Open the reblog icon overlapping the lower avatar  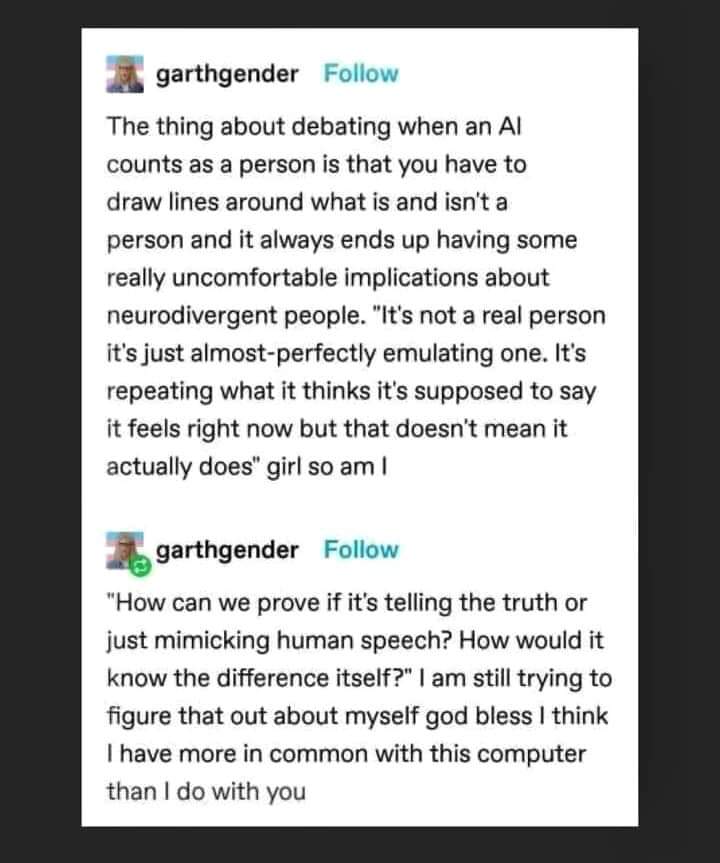click(x=140, y=566)
